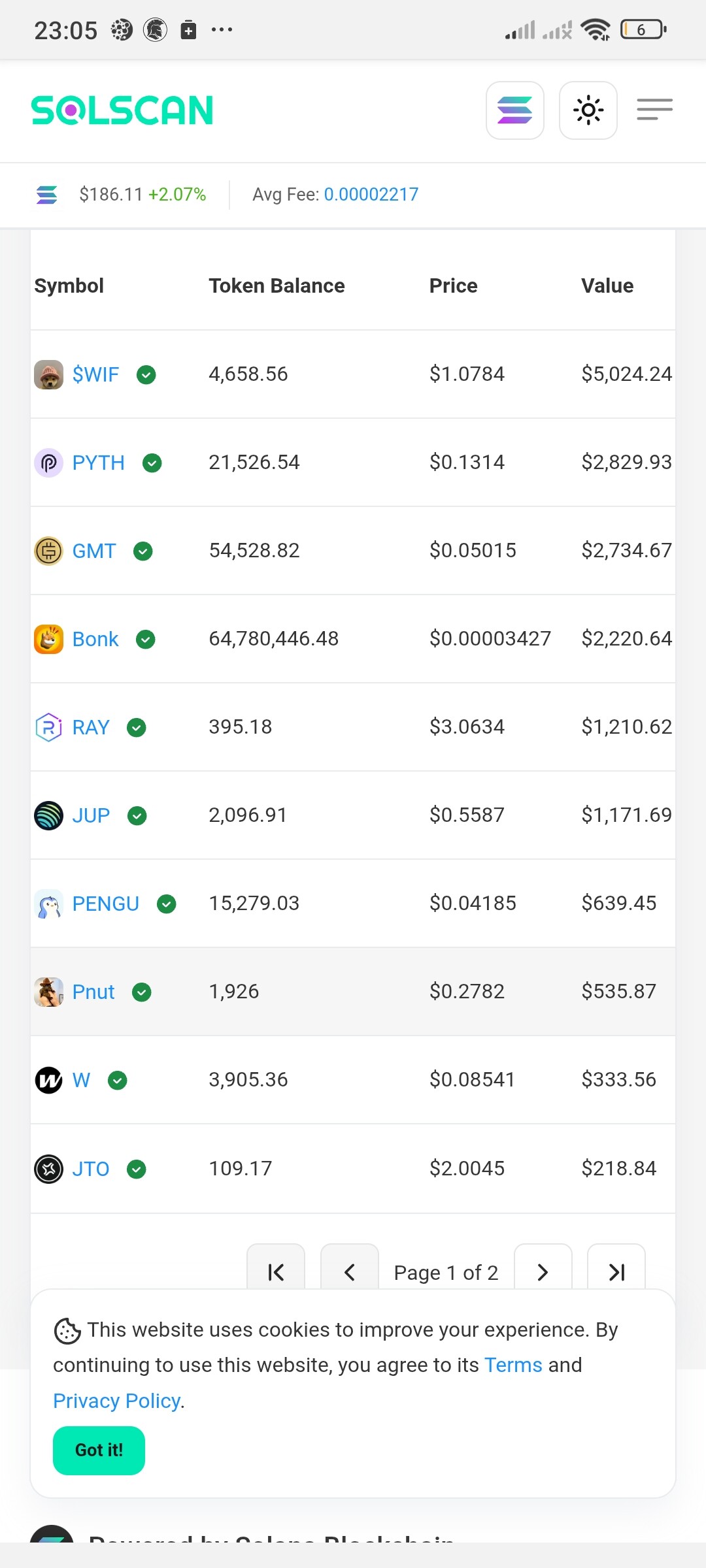Open the PYTH token link
The image size is (706, 1568).
pyautogui.click(x=98, y=463)
